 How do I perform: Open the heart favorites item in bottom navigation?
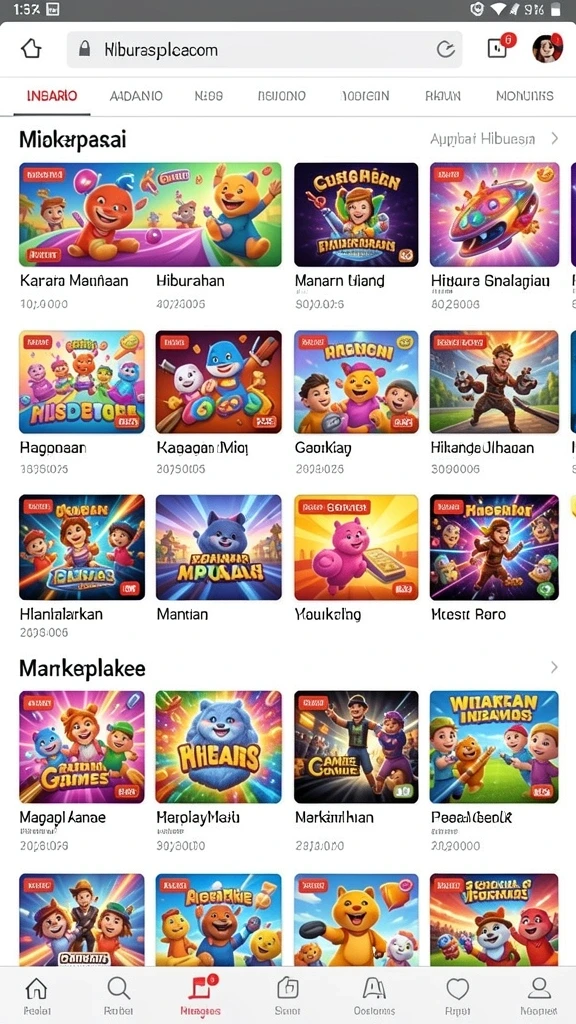[x=457, y=995]
